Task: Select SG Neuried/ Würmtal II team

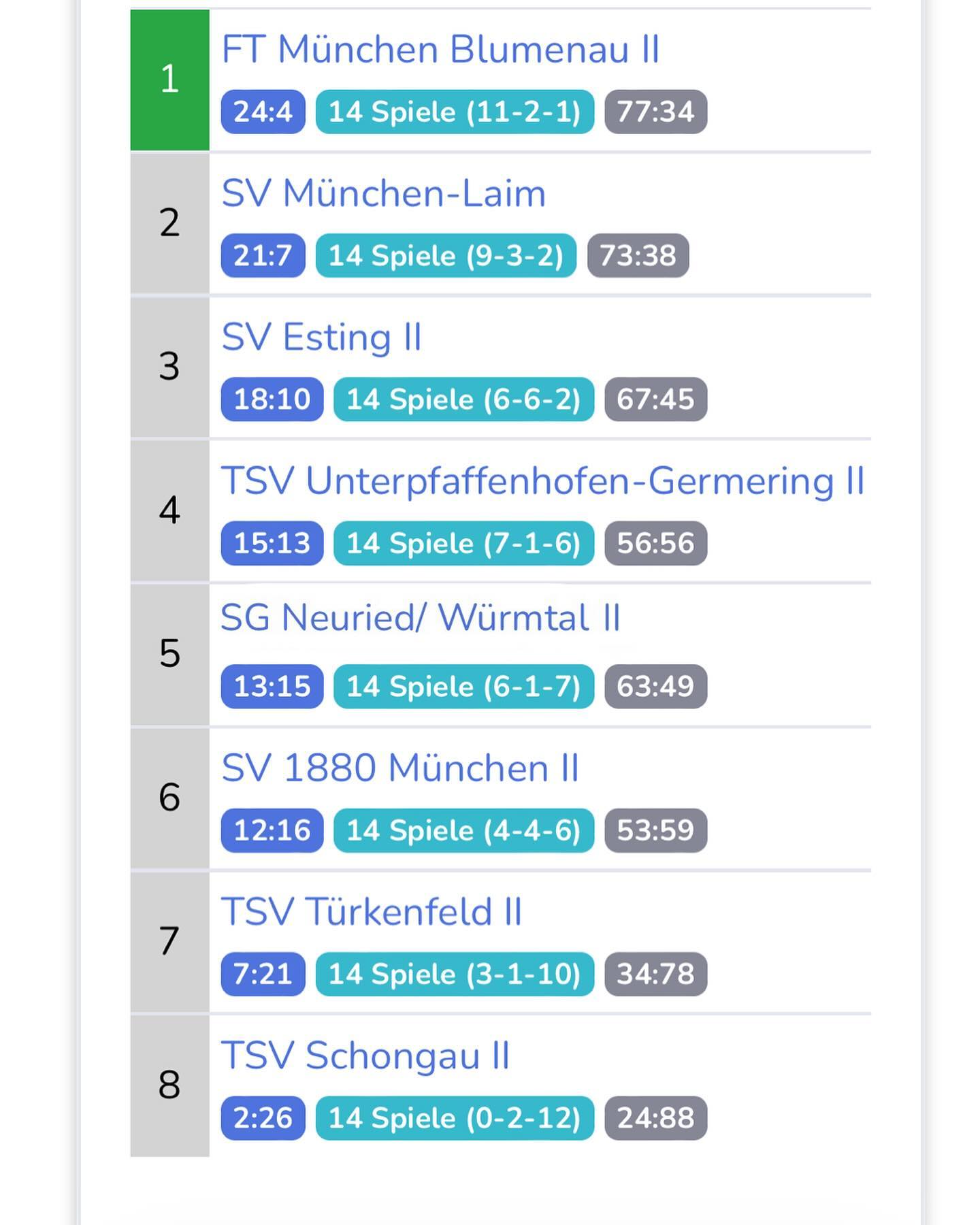Action: click(x=420, y=618)
